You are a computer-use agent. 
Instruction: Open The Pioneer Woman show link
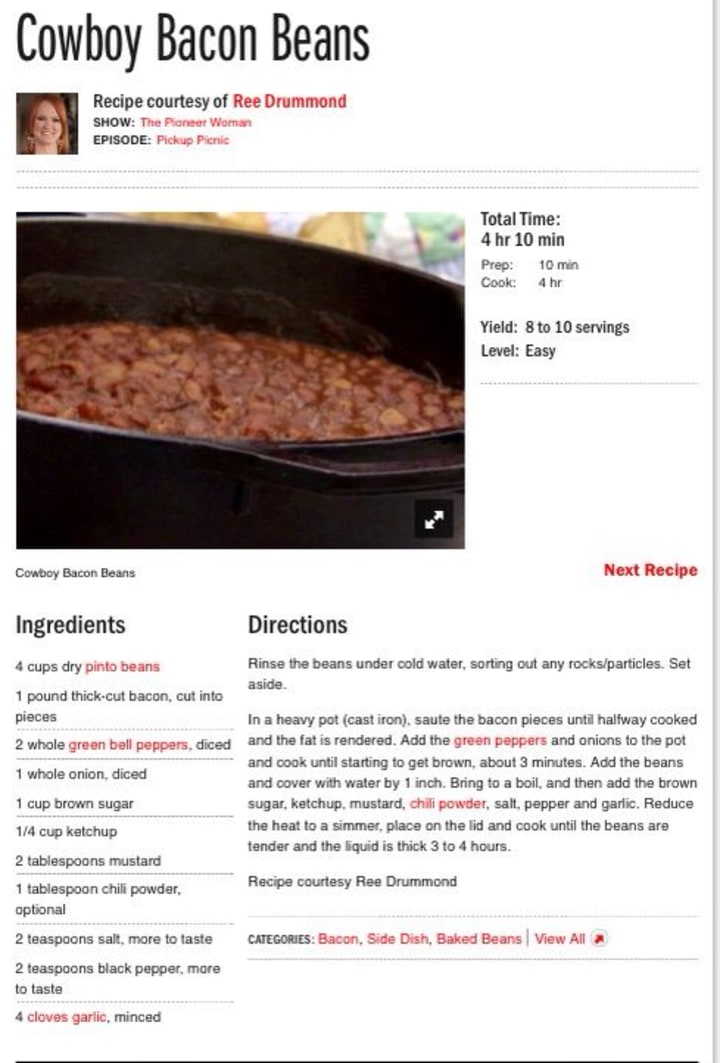tap(195, 123)
